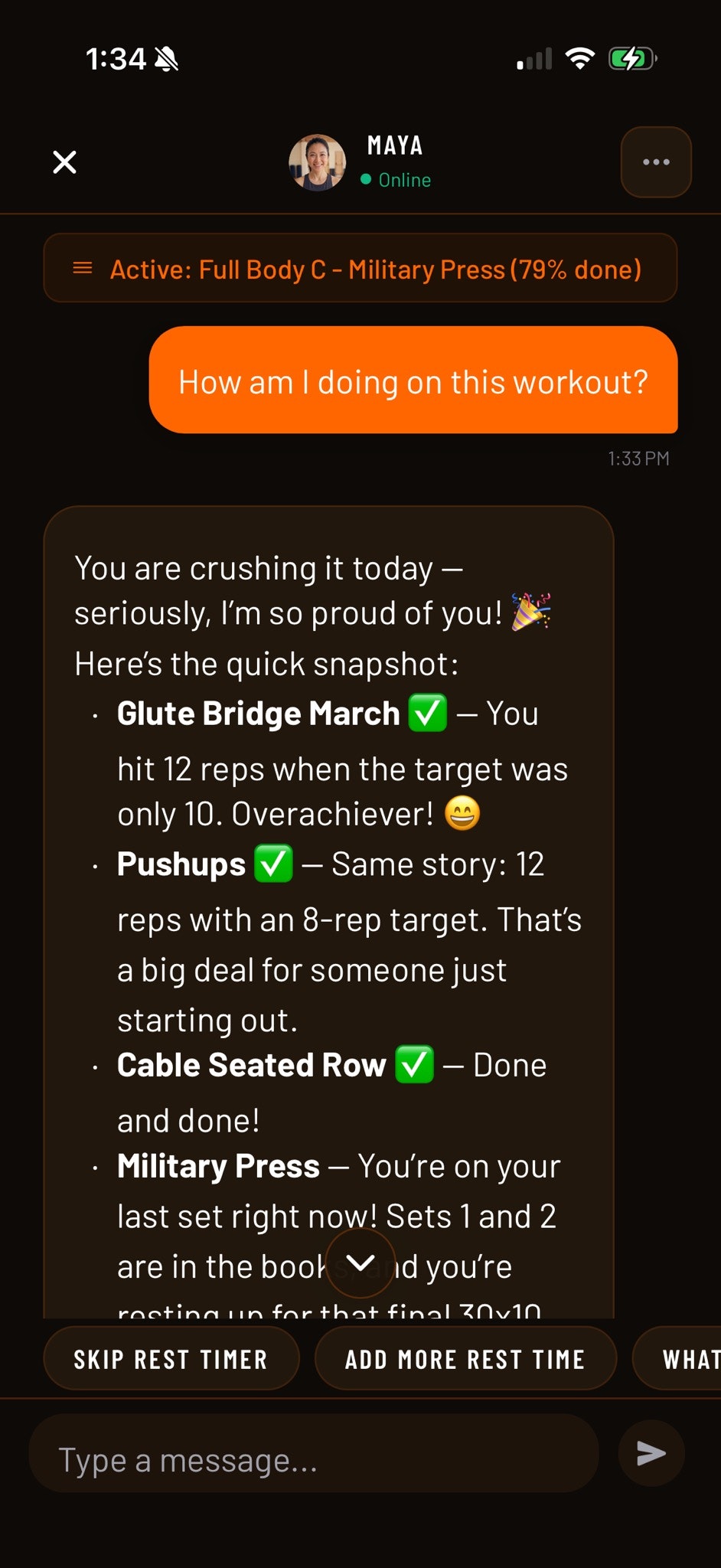Tap the Wi-Fi icon in the status bar
The image size is (721, 1568).
click(579, 57)
